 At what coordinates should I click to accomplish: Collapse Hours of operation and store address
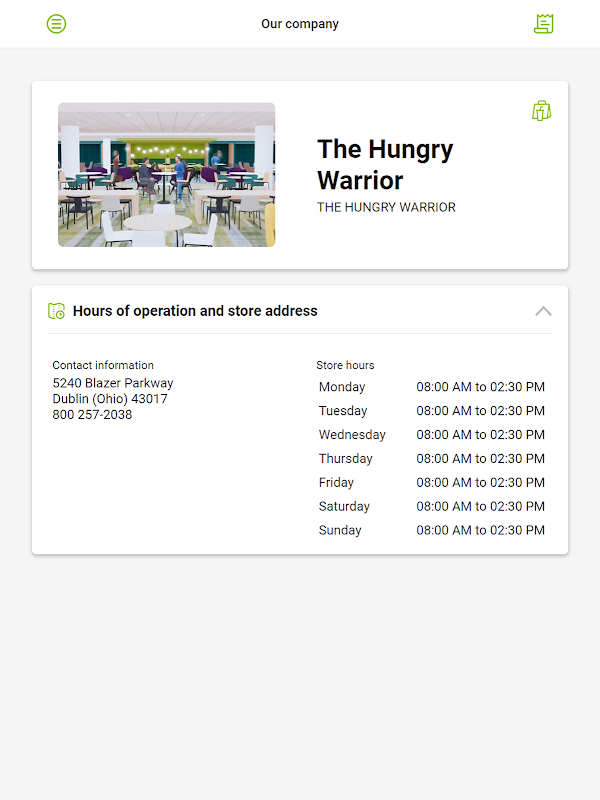(x=543, y=311)
